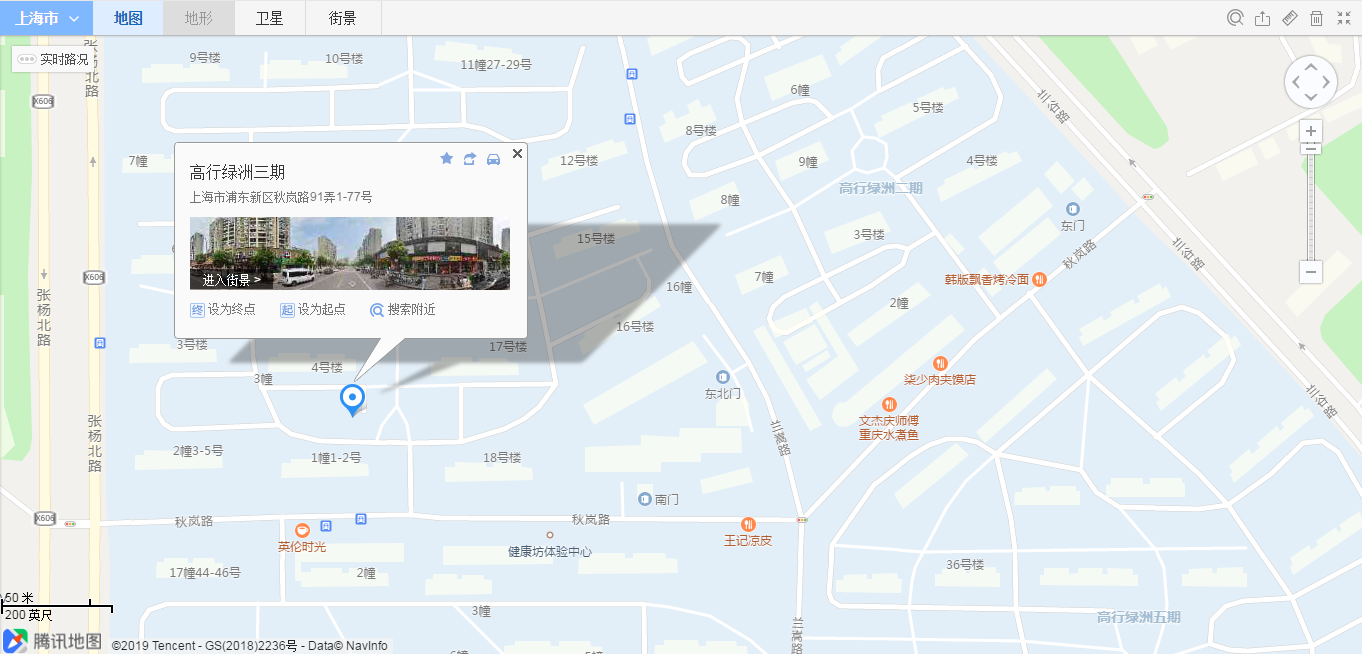Image resolution: width=1362 pixels, height=654 pixels.
Task: Open the 上海市 city dropdown
Action: 46,18
